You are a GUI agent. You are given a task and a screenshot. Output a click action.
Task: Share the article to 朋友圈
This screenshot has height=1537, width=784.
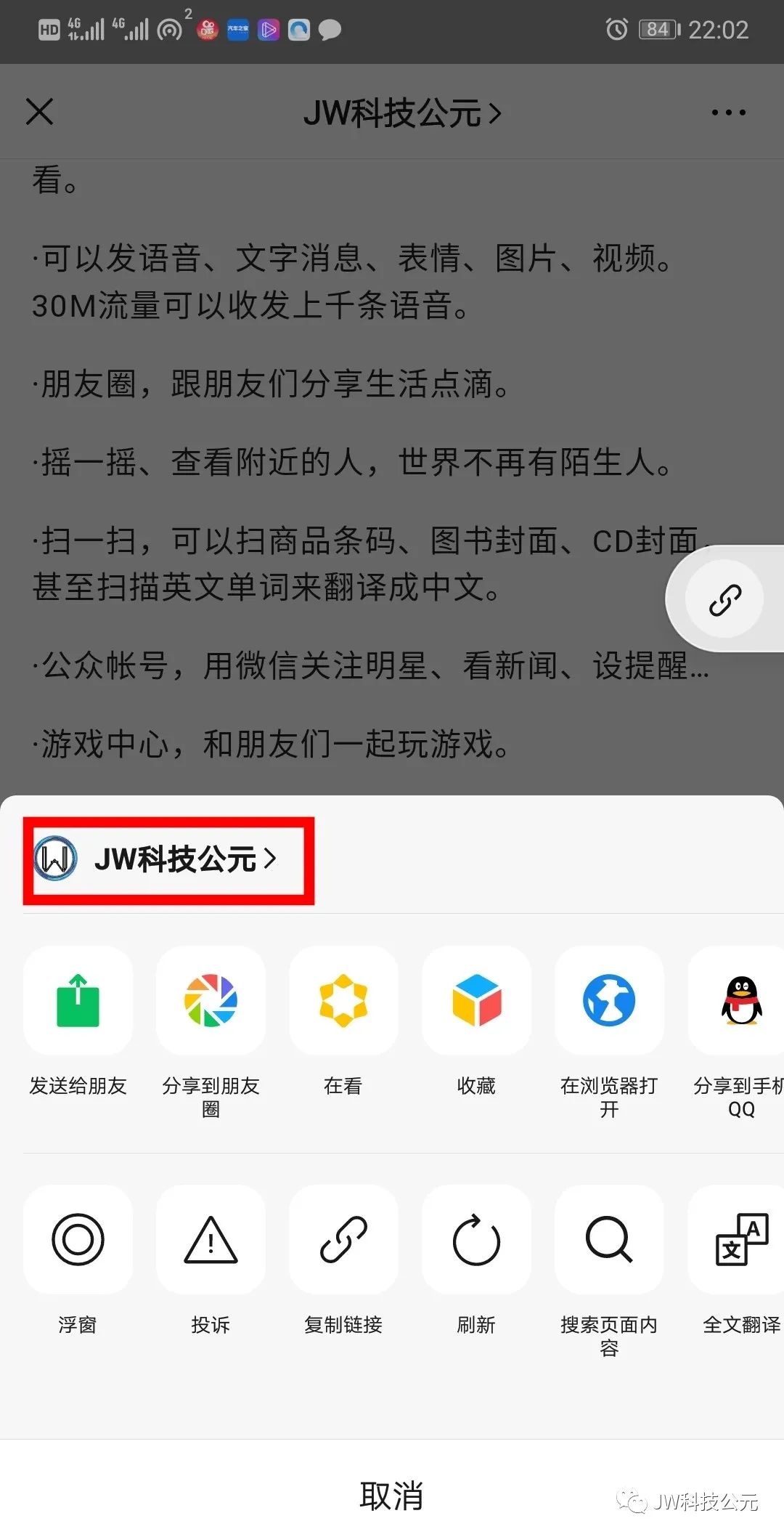coord(211,1001)
